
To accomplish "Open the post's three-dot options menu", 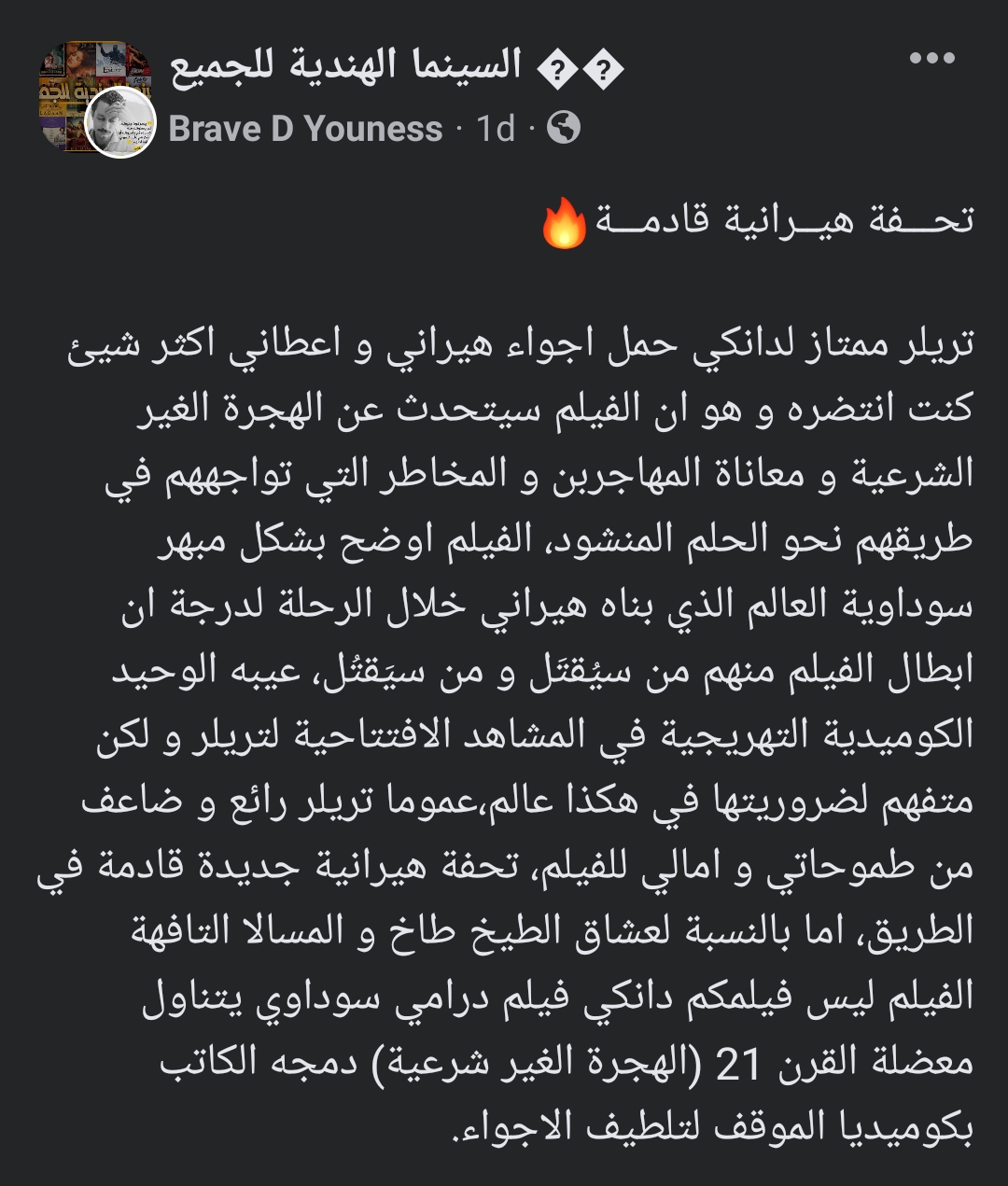I will tap(931, 59).
